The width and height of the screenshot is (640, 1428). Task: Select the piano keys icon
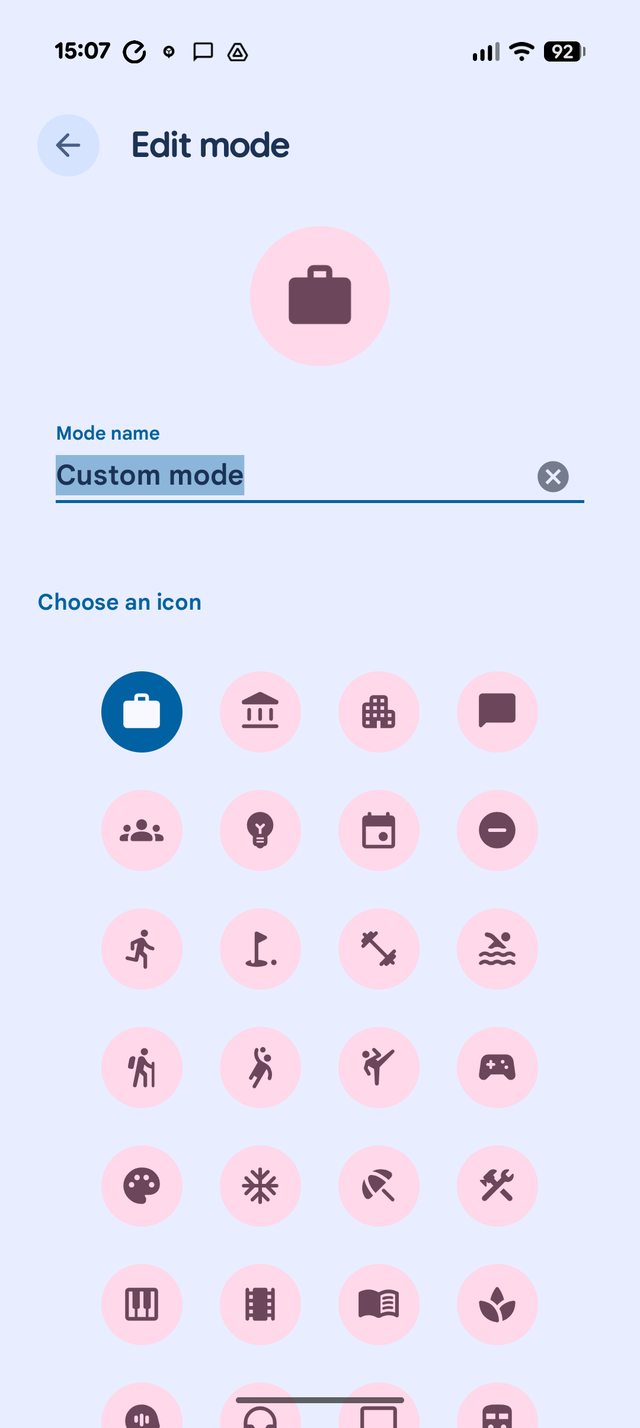click(142, 1304)
